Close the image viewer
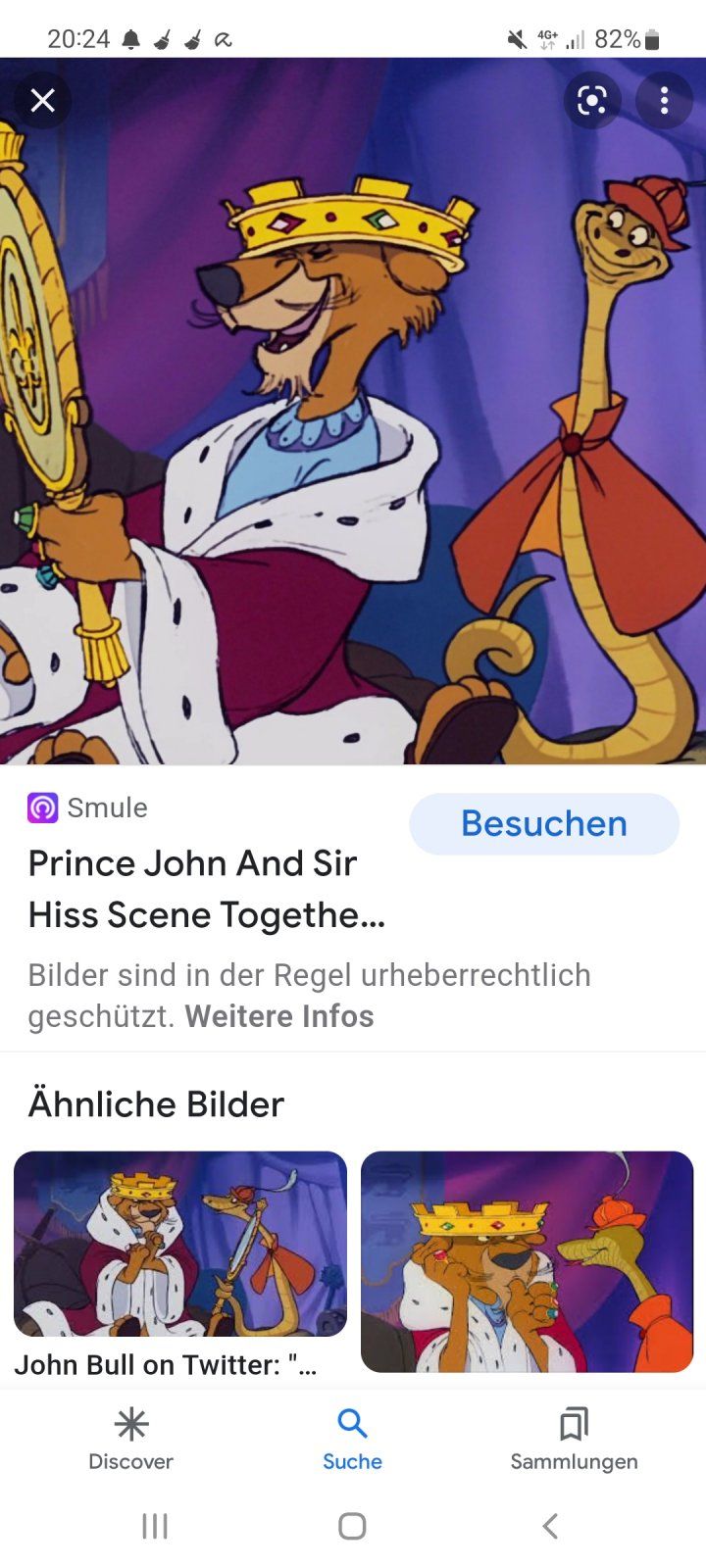This screenshot has width=706, height=1568. (43, 100)
